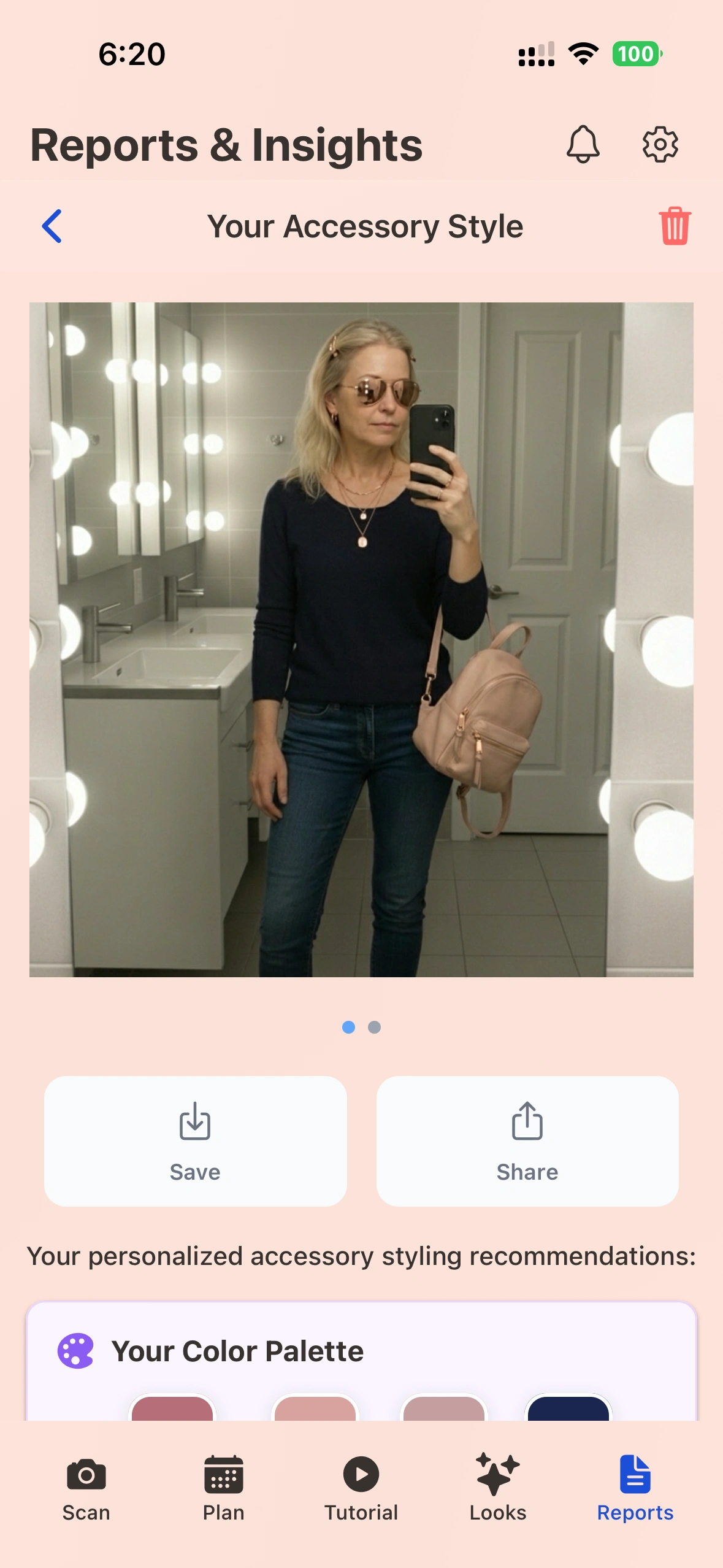
Task: Go to the Tutorial tab
Action: click(x=361, y=1487)
